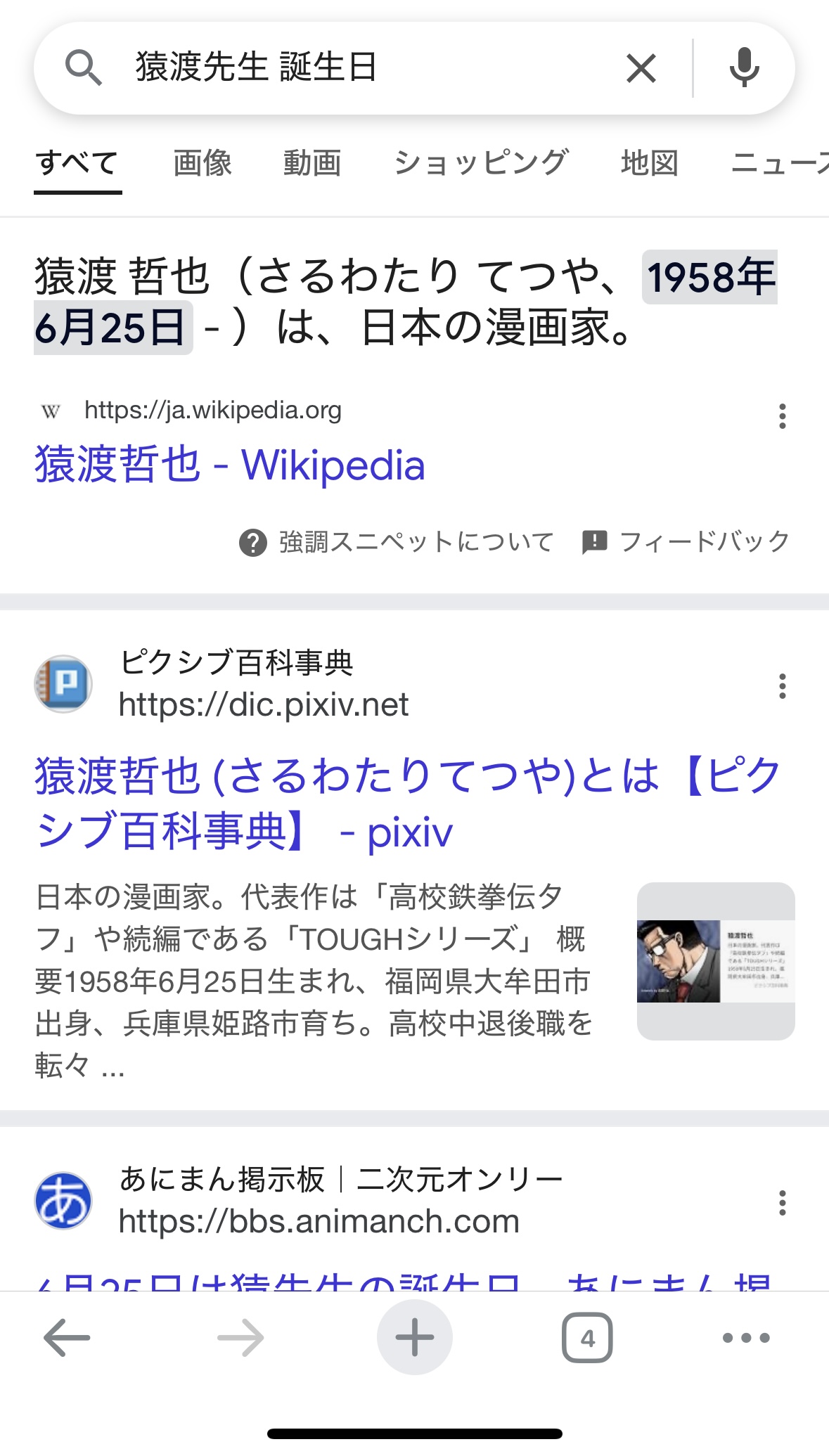Open 猿渡哲也 - Wikipedia result
Image resolution: width=829 pixels, height=1456 pixels.
click(x=230, y=465)
